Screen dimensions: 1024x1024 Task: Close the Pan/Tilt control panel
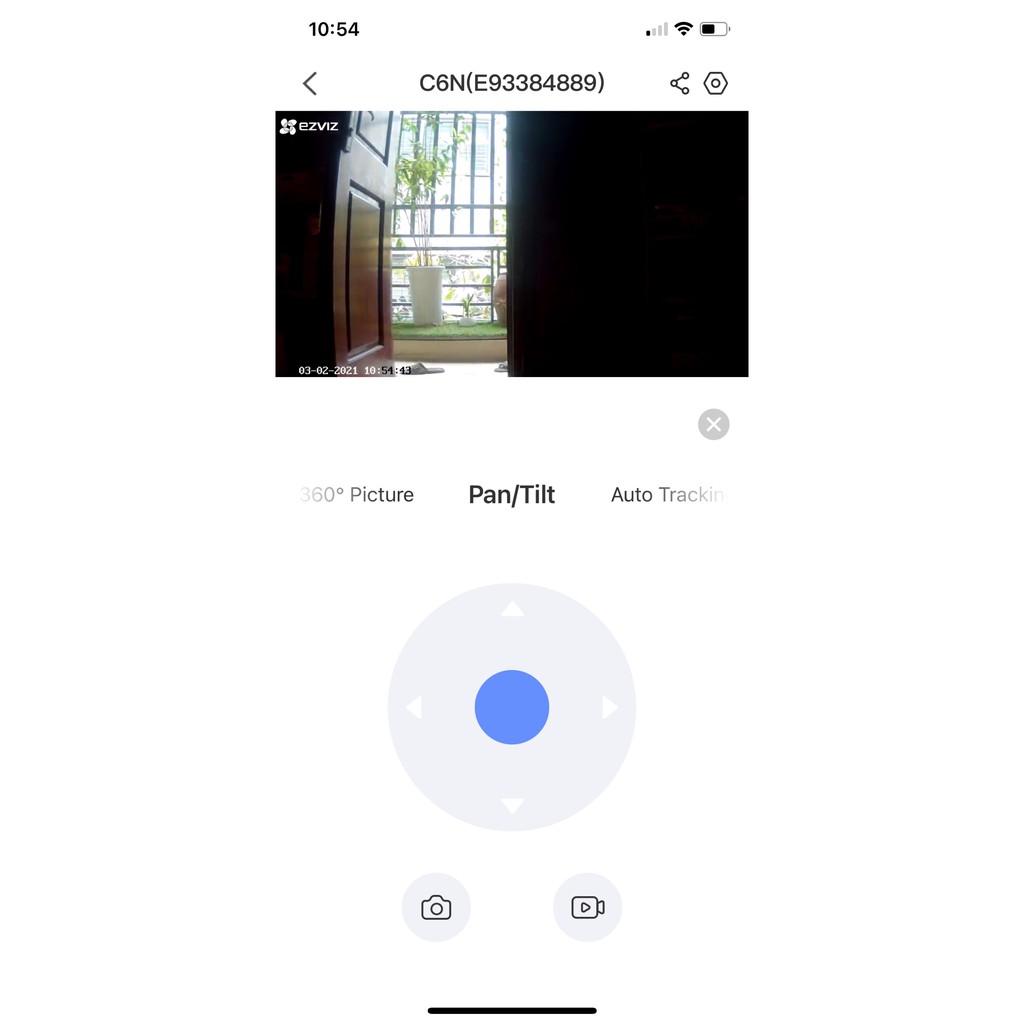pos(713,424)
